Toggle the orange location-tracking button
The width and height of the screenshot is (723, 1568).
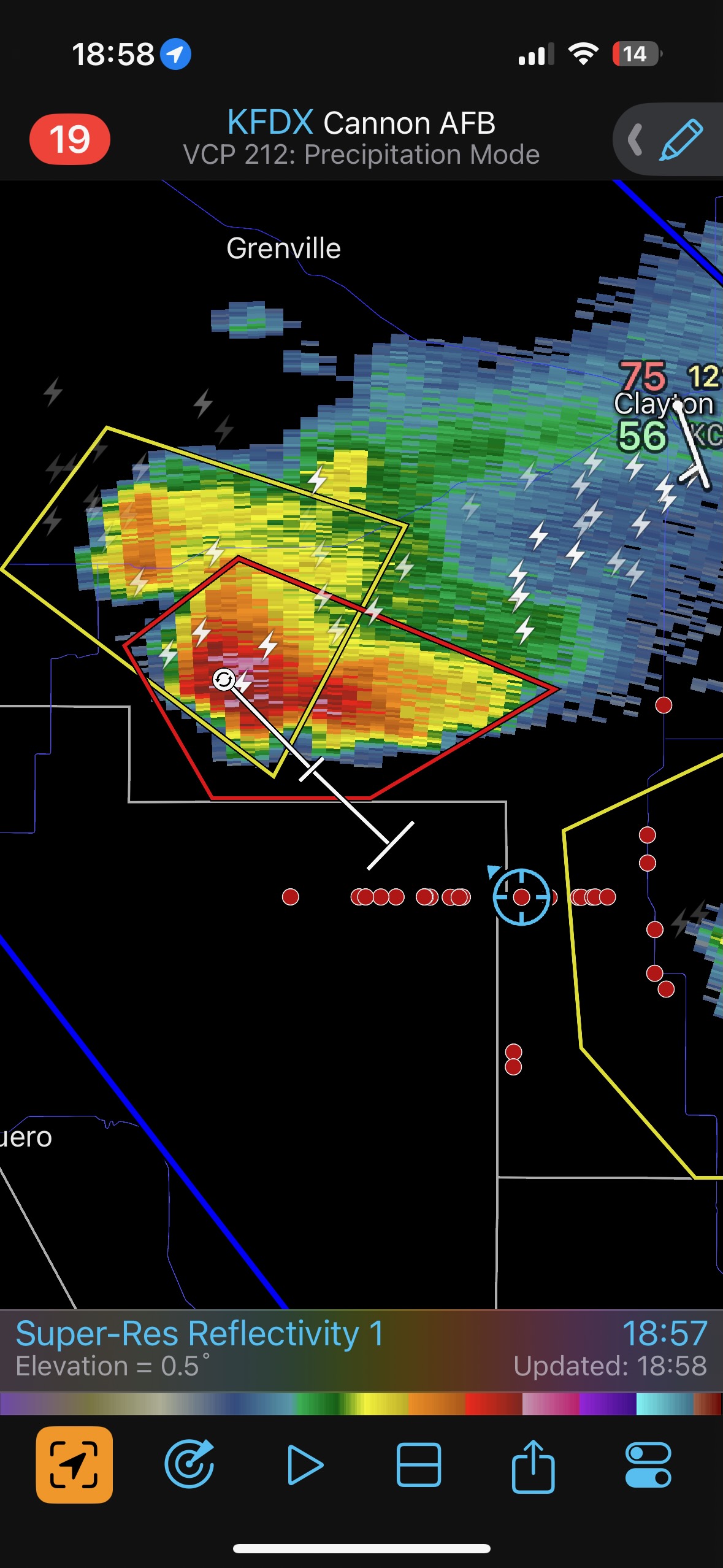click(x=74, y=1465)
